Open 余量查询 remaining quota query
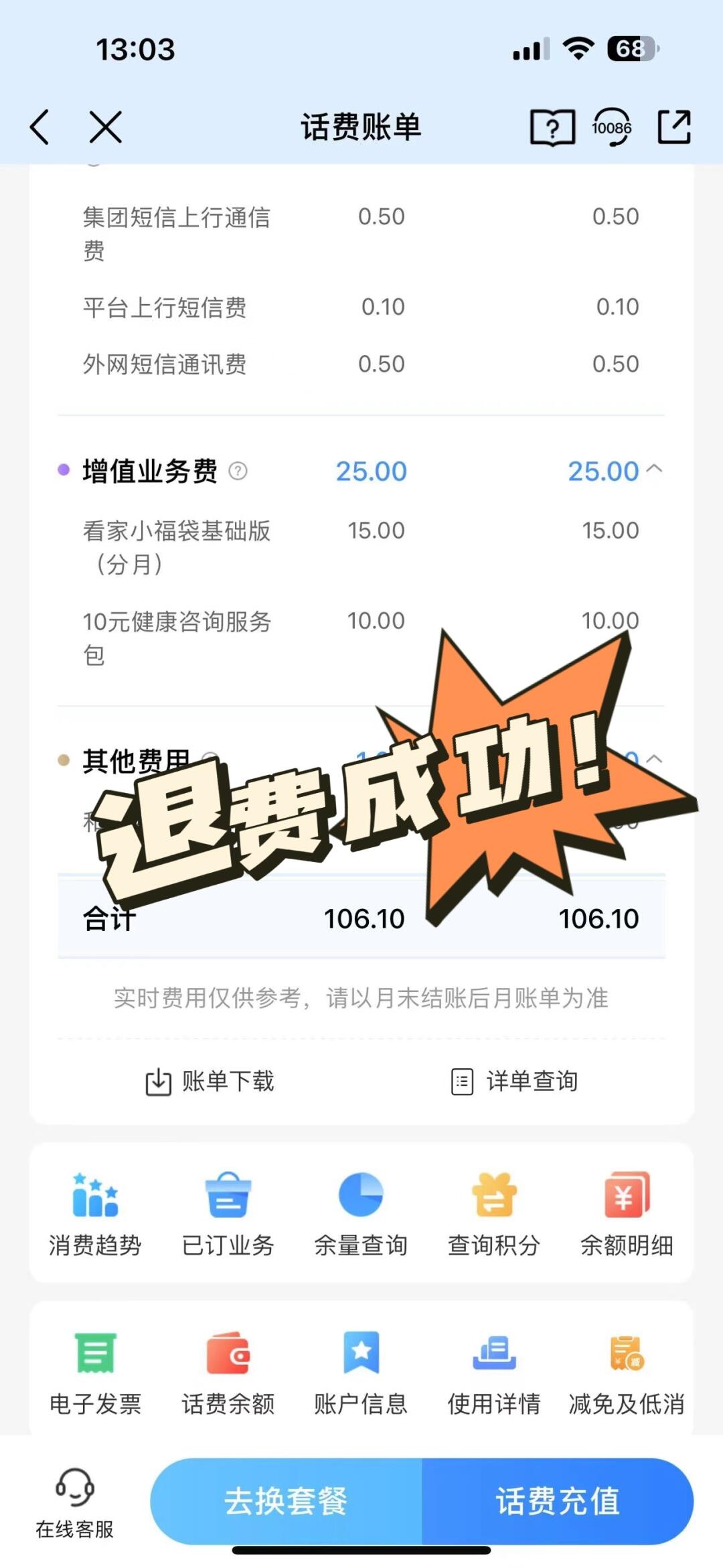Viewport: 723px width, 1568px height. (x=361, y=1206)
